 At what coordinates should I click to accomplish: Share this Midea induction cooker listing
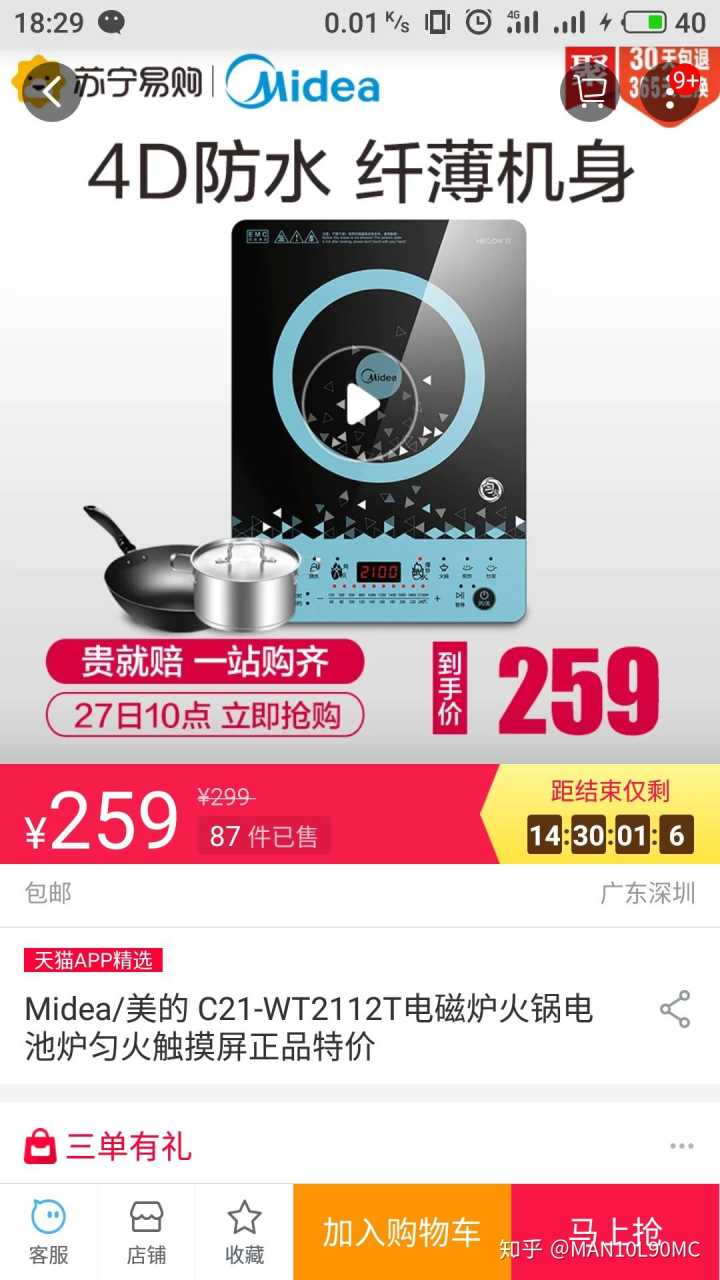click(x=675, y=1010)
